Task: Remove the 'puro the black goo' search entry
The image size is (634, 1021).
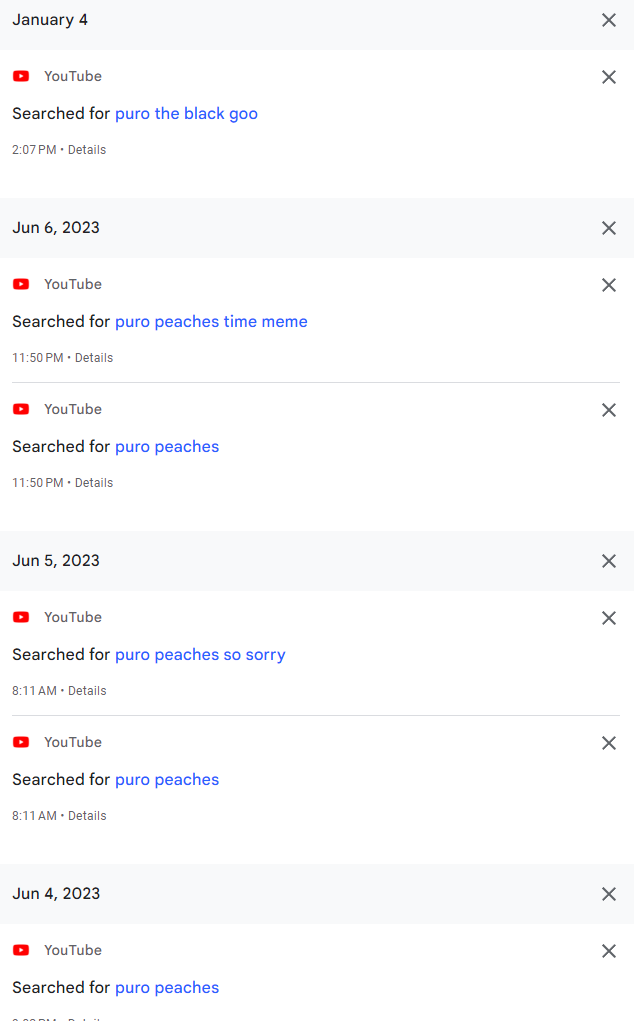Action: point(609,77)
